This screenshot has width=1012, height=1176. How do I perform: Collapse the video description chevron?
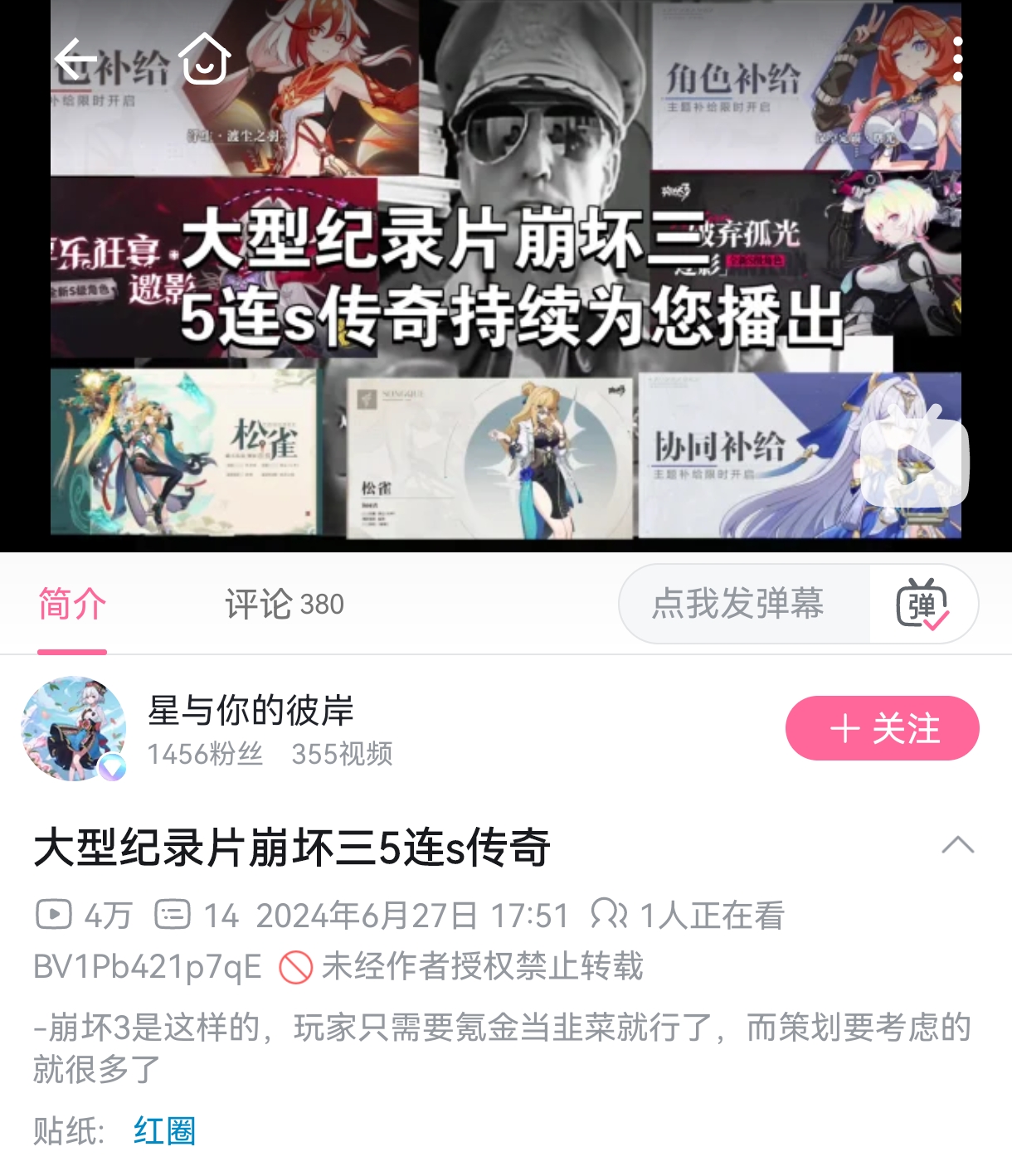tap(957, 846)
